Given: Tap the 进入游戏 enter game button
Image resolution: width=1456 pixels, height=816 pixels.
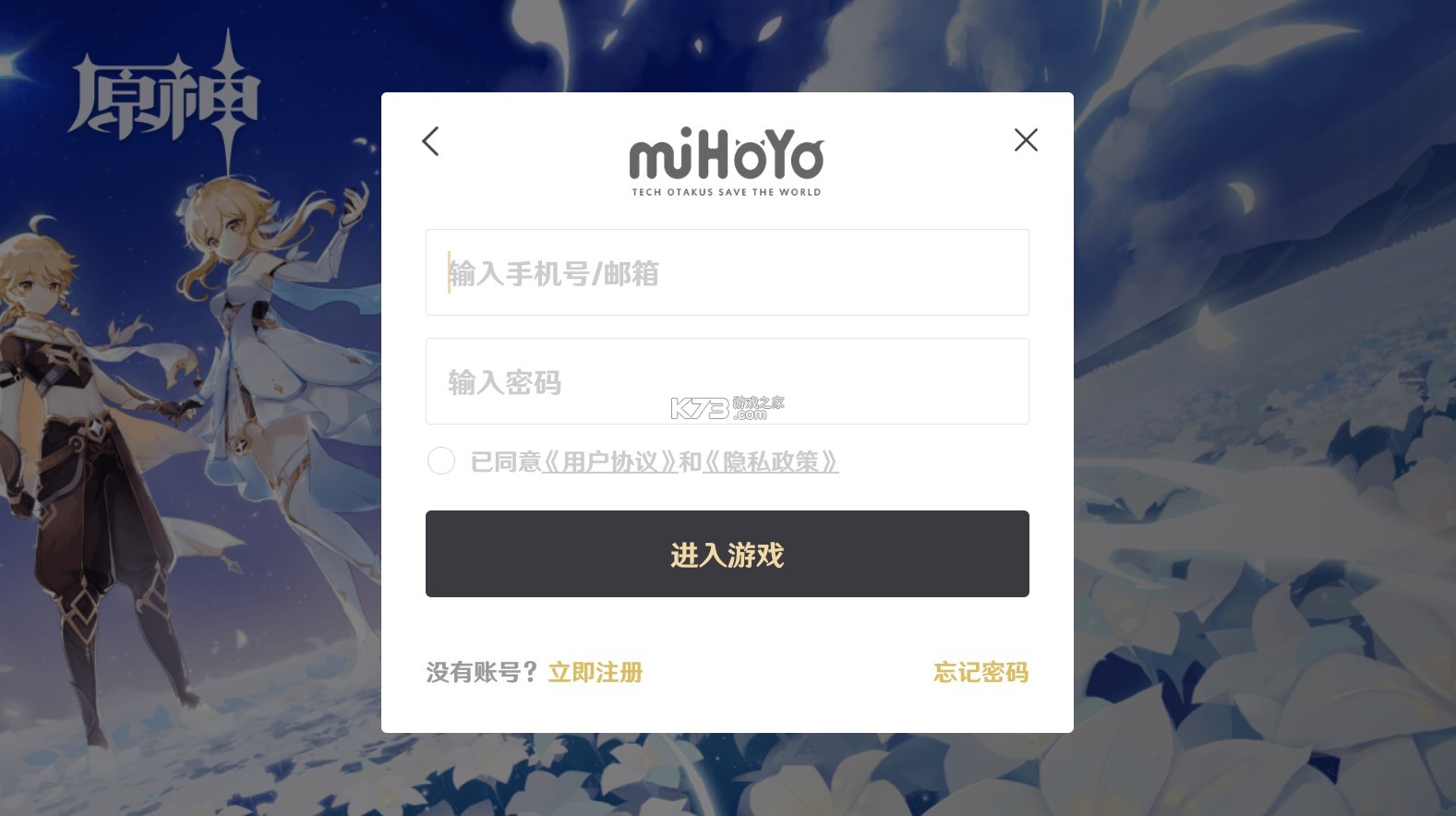Looking at the screenshot, I should (x=727, y=554).
